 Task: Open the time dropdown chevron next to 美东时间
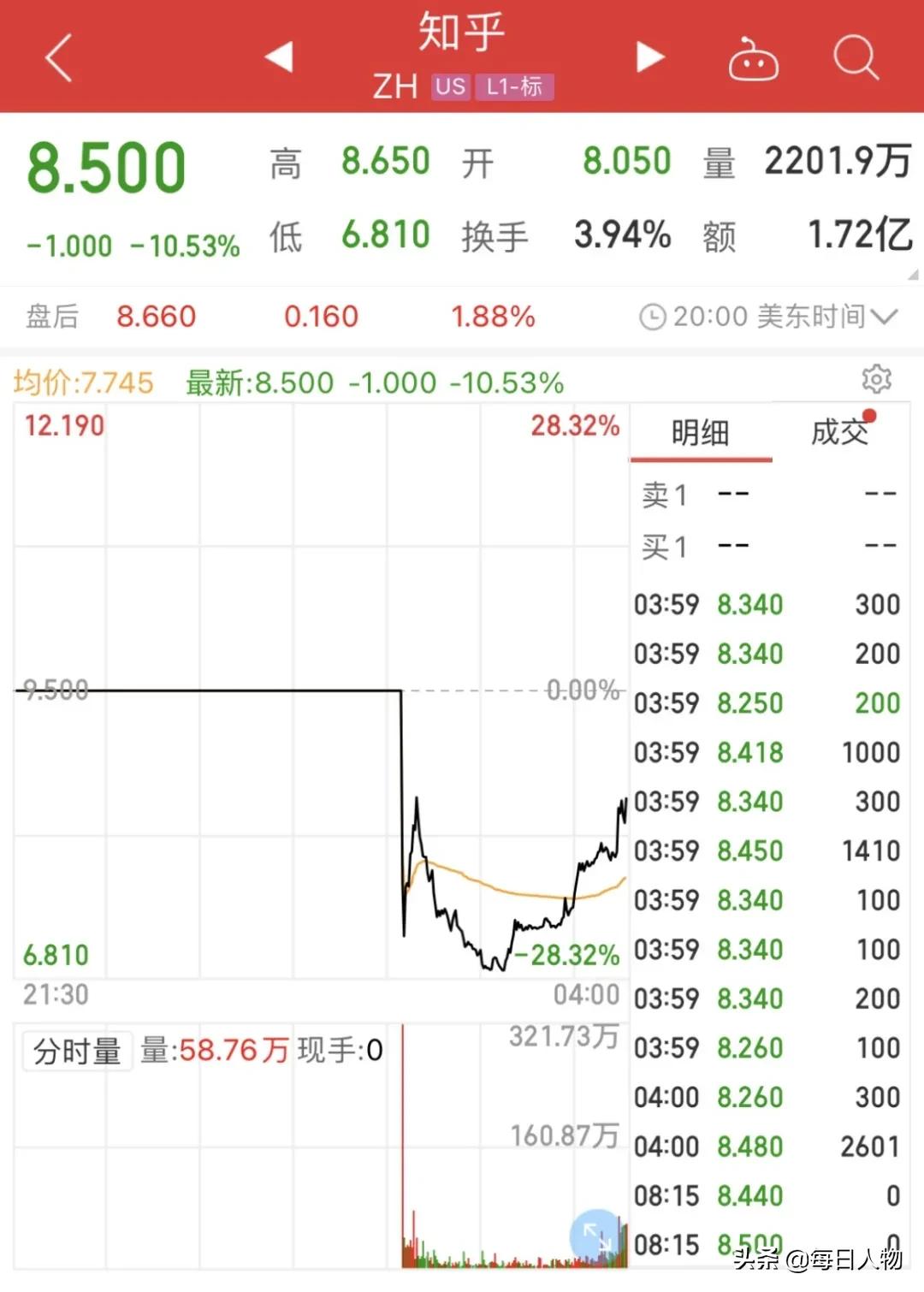(886, 316)
